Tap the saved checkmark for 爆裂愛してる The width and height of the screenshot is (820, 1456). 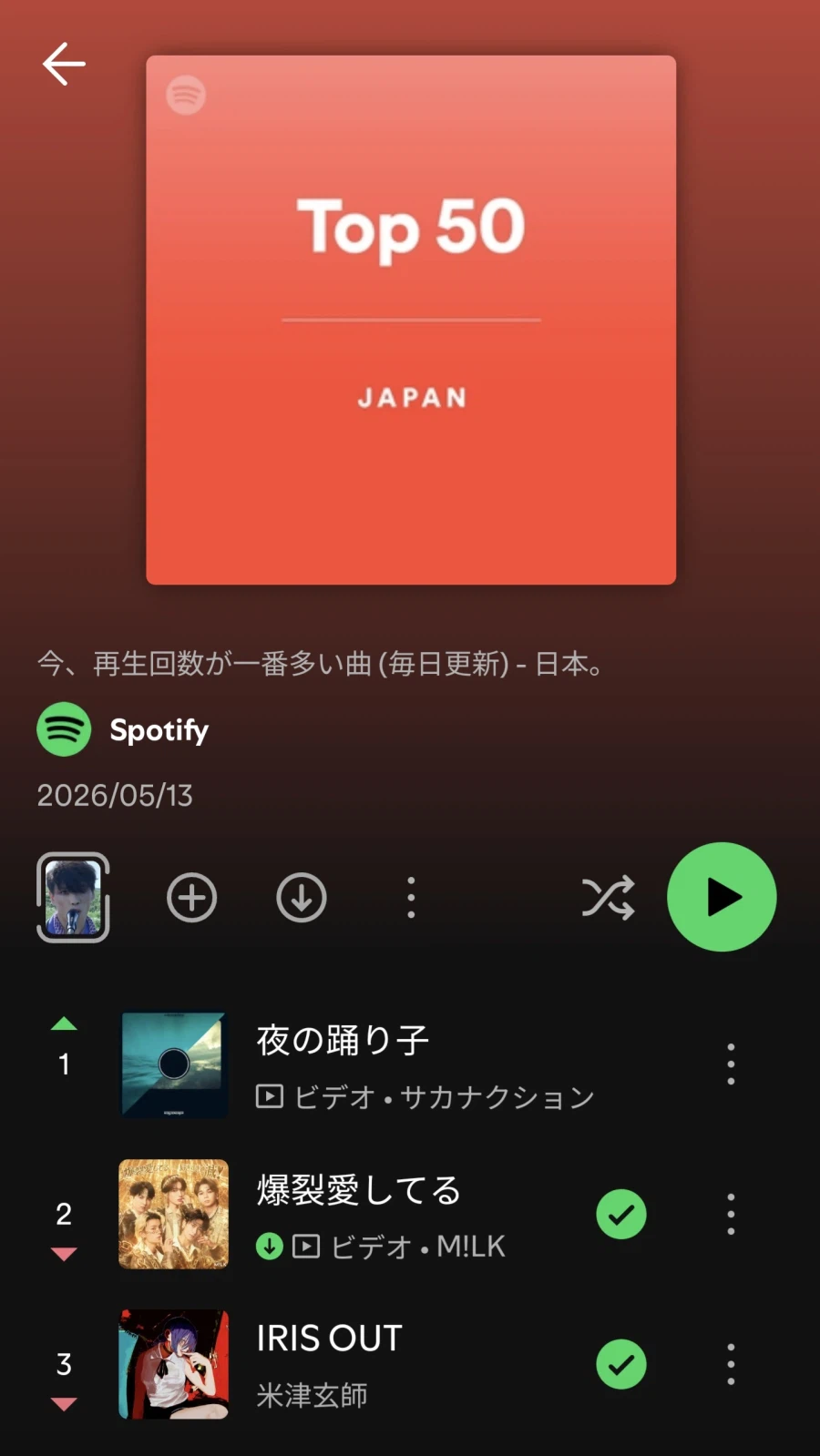[621, 1214]
